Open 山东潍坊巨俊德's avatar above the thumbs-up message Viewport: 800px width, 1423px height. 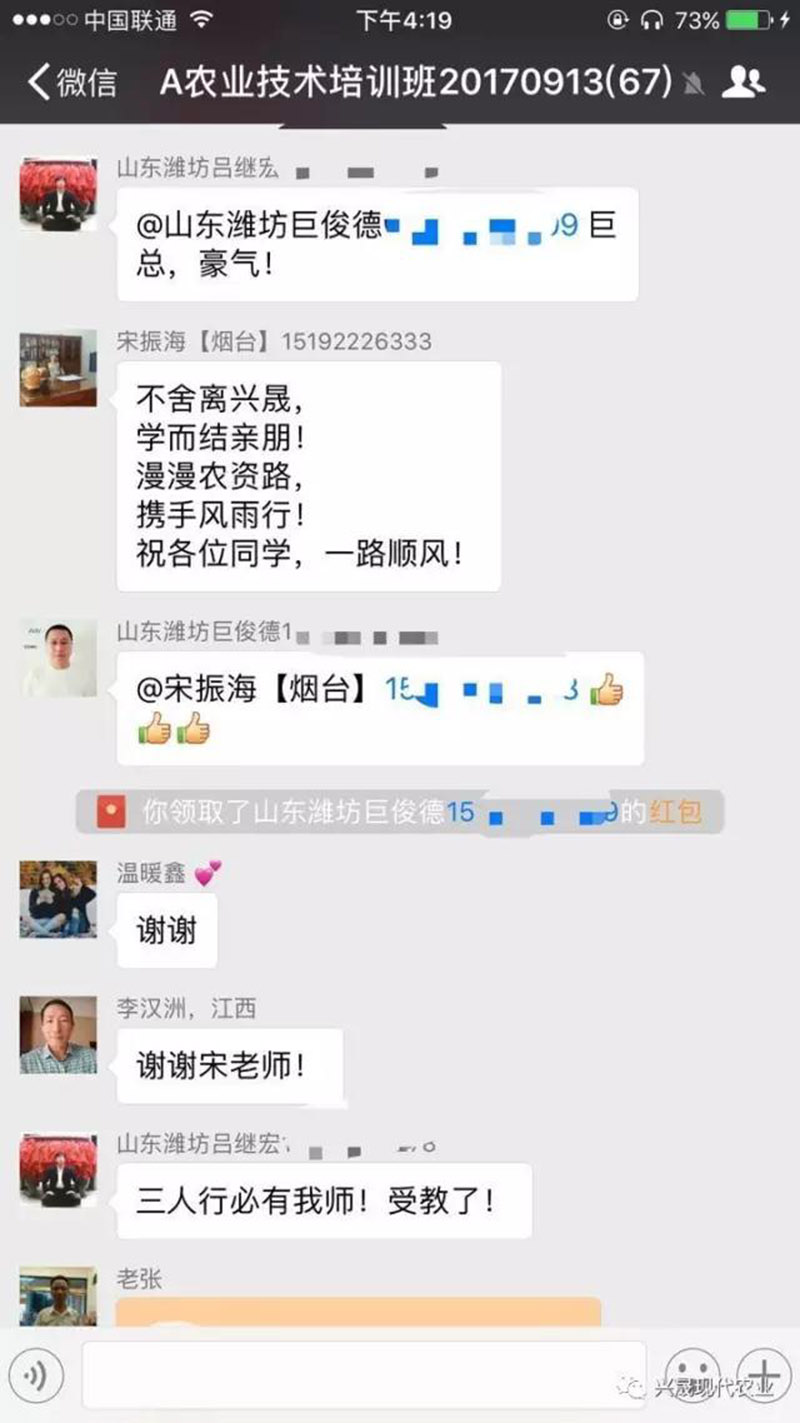58,658
